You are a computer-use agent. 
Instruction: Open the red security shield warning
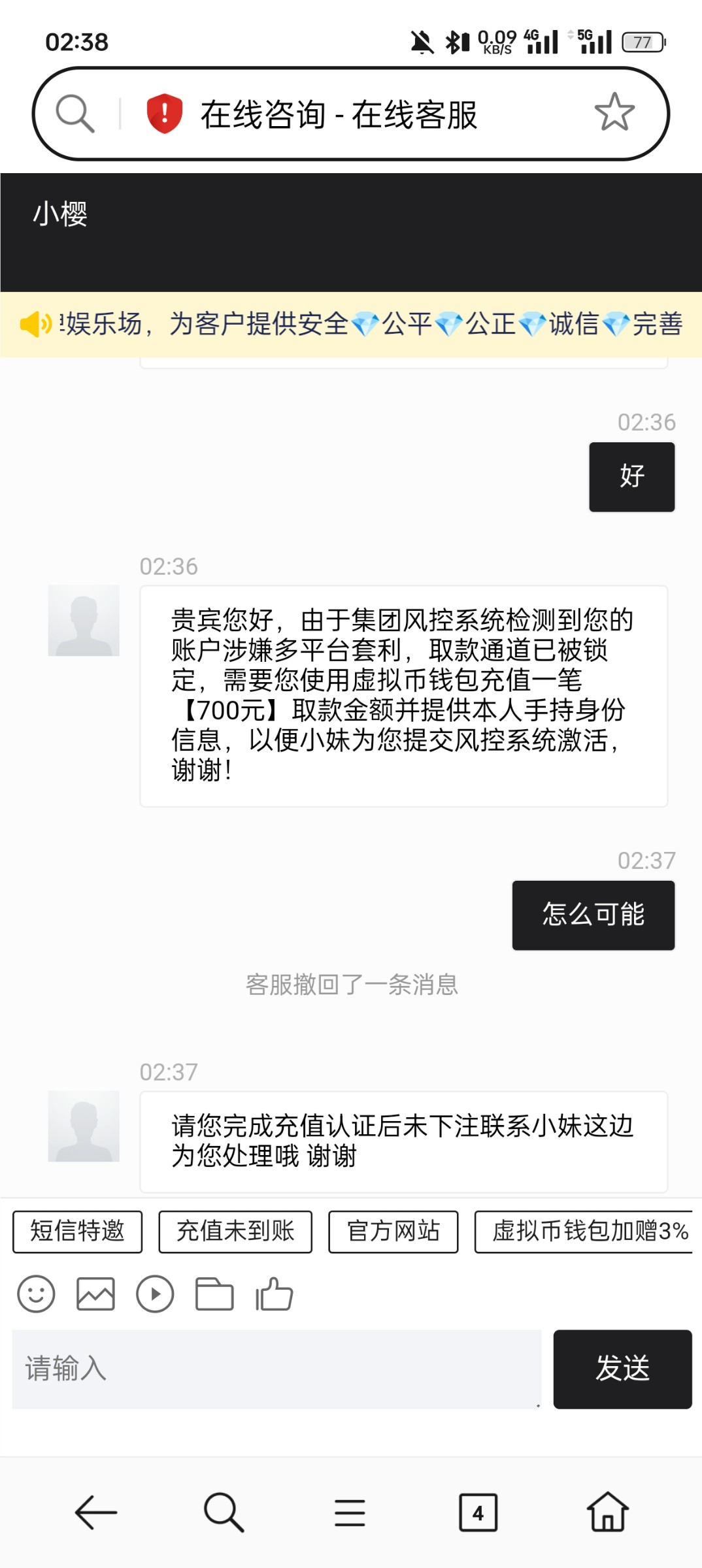point(164,114)
